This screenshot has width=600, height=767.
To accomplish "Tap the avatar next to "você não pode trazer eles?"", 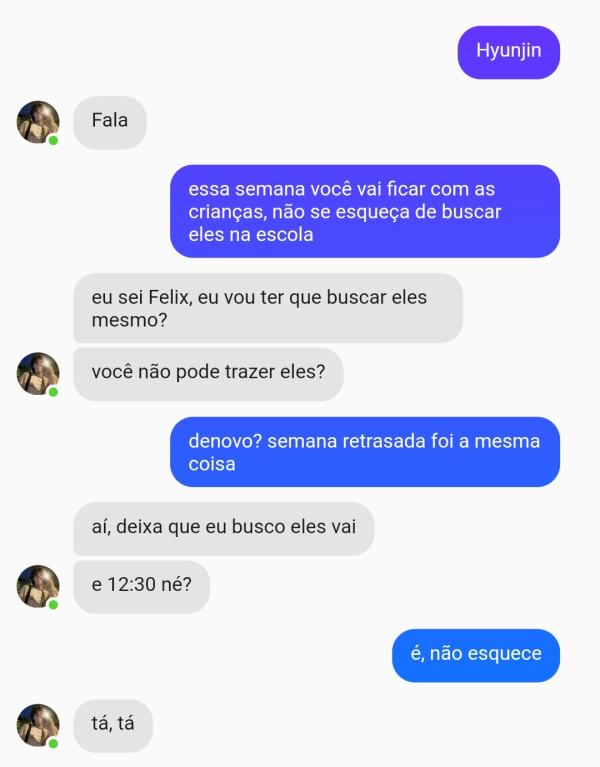I will click(37, 374).
